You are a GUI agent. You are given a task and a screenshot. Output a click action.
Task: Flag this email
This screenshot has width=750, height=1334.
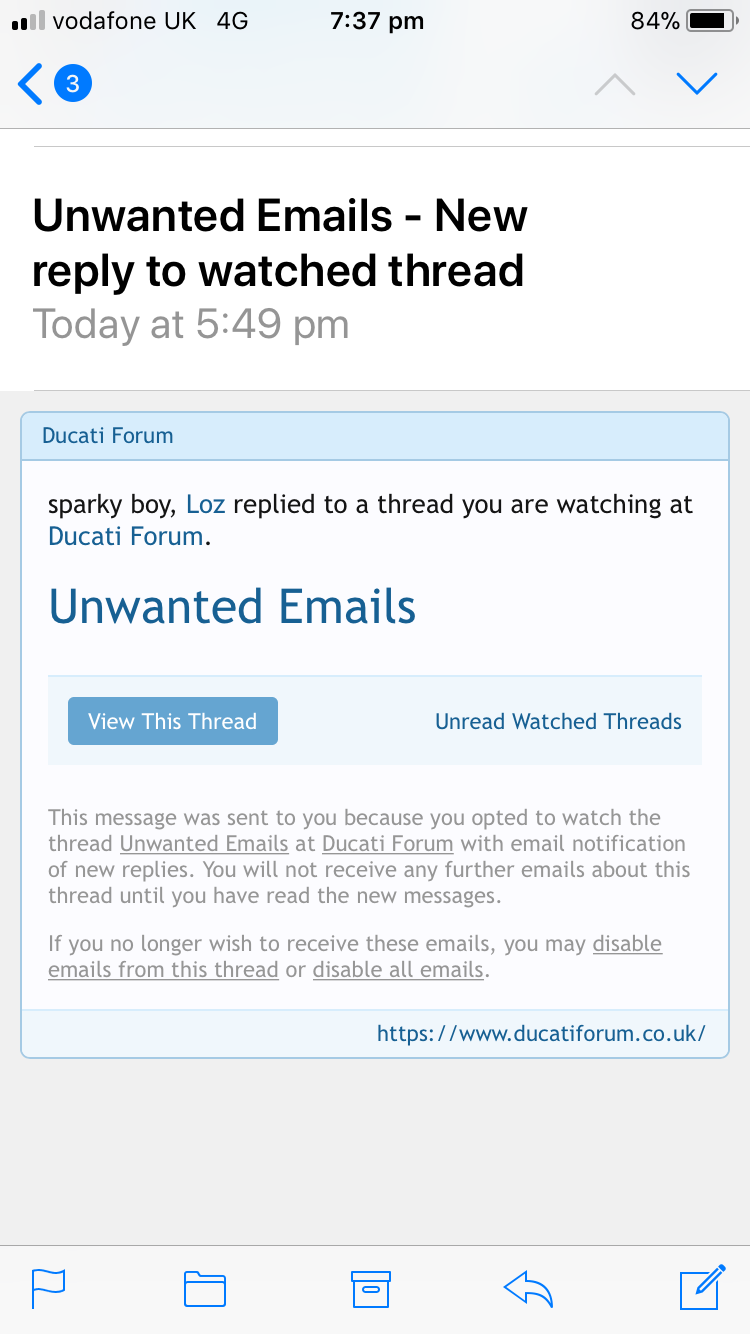(48, 1288)
